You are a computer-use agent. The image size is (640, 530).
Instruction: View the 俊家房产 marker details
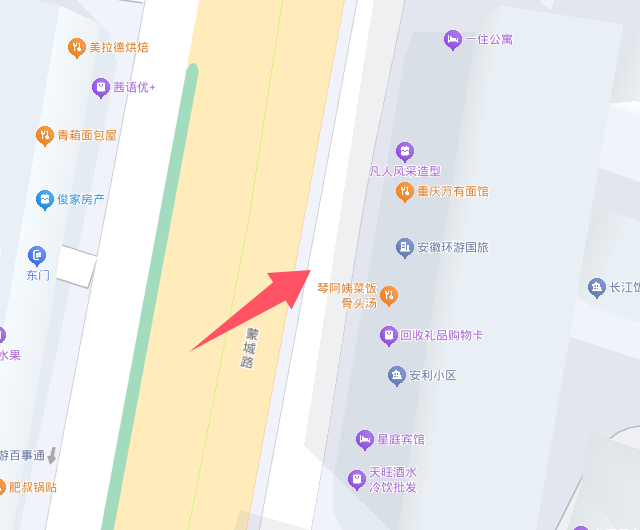[44, 200]
